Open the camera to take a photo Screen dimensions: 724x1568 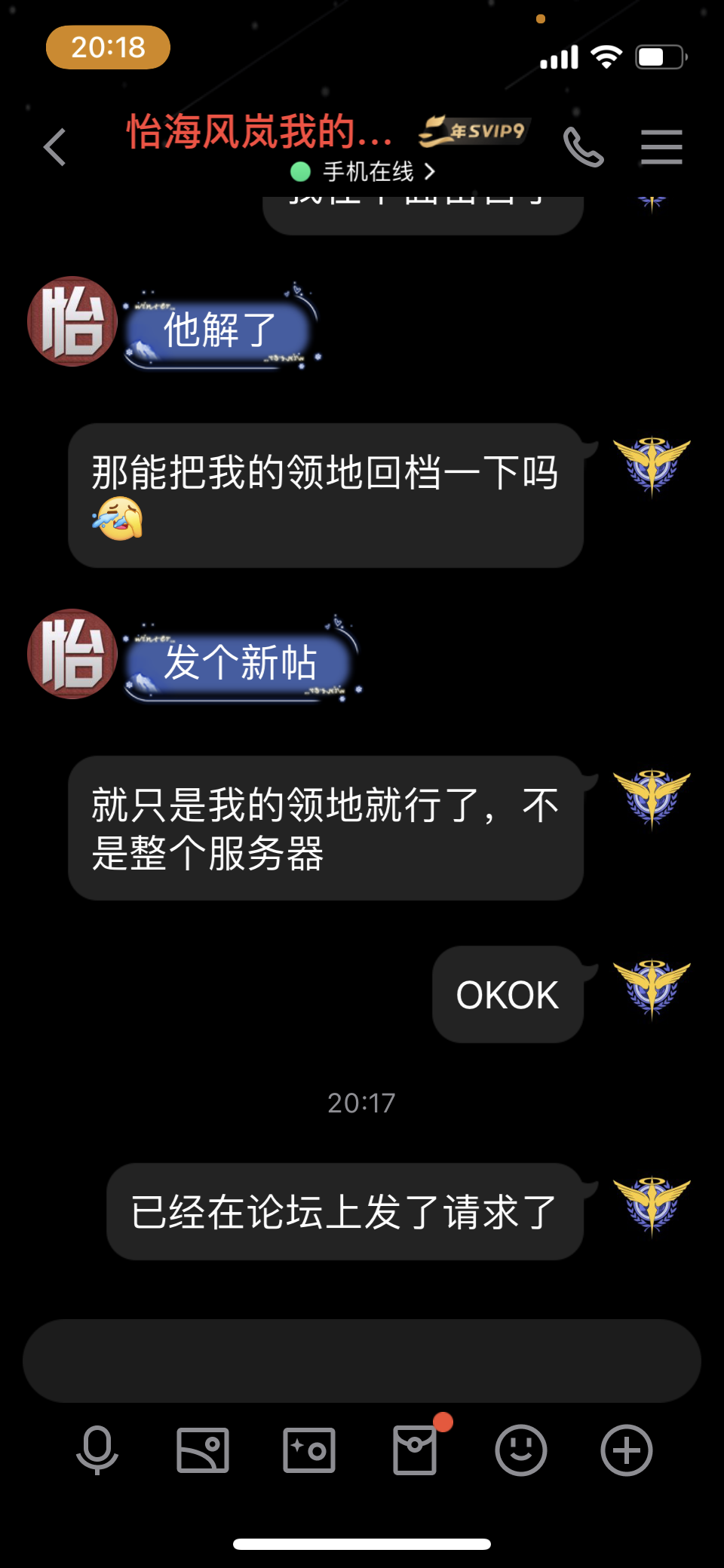pyautogui.click(x=309, y=1450)
